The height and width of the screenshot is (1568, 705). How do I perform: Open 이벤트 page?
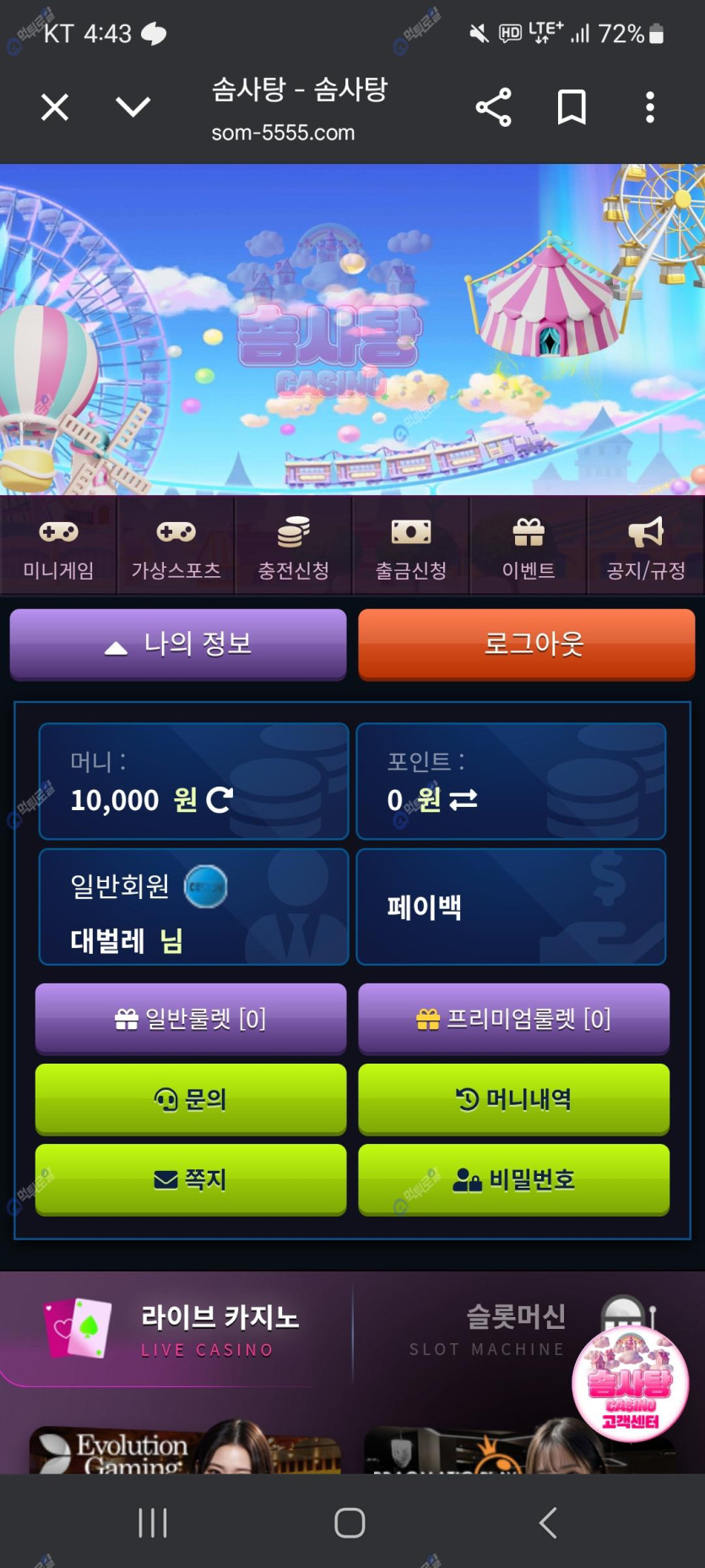(528, 547)
